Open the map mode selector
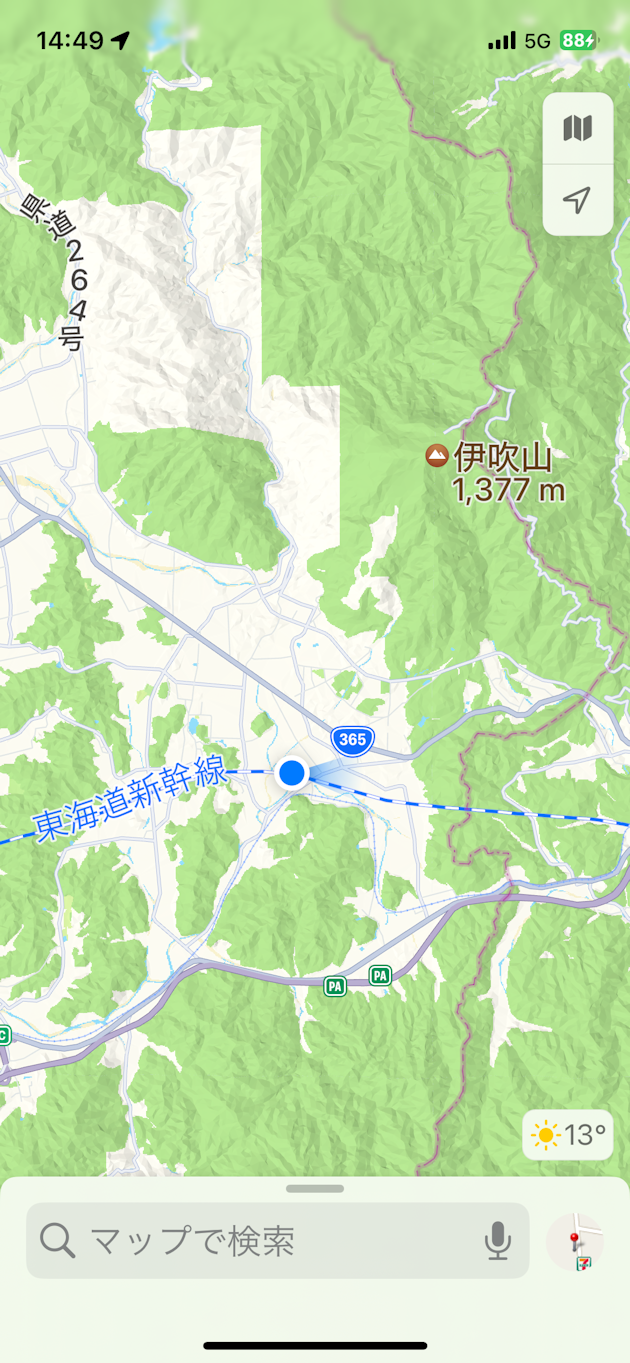The width and height of the screenshot is (630, 1363). [x=577, y=128]
